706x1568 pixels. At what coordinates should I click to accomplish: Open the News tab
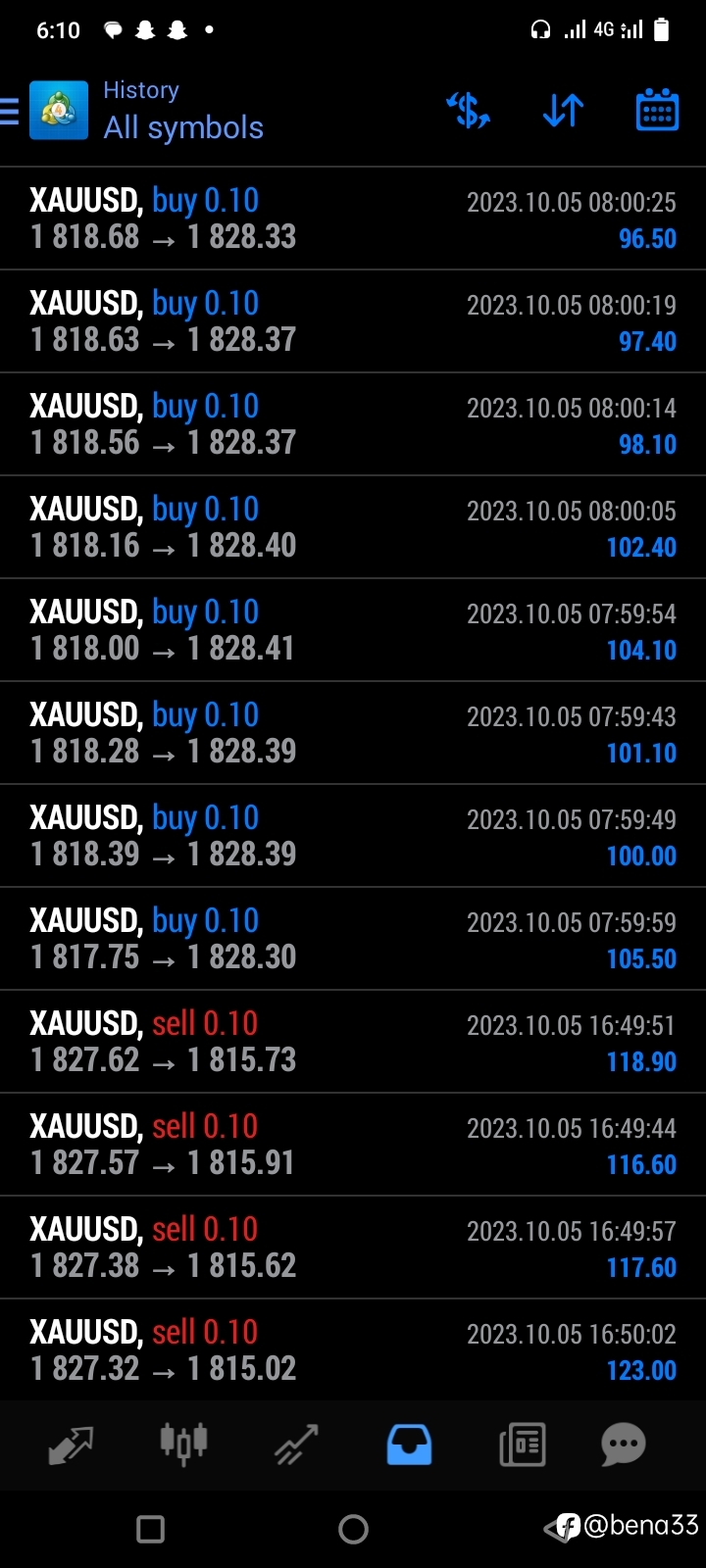click(522, 1445)
